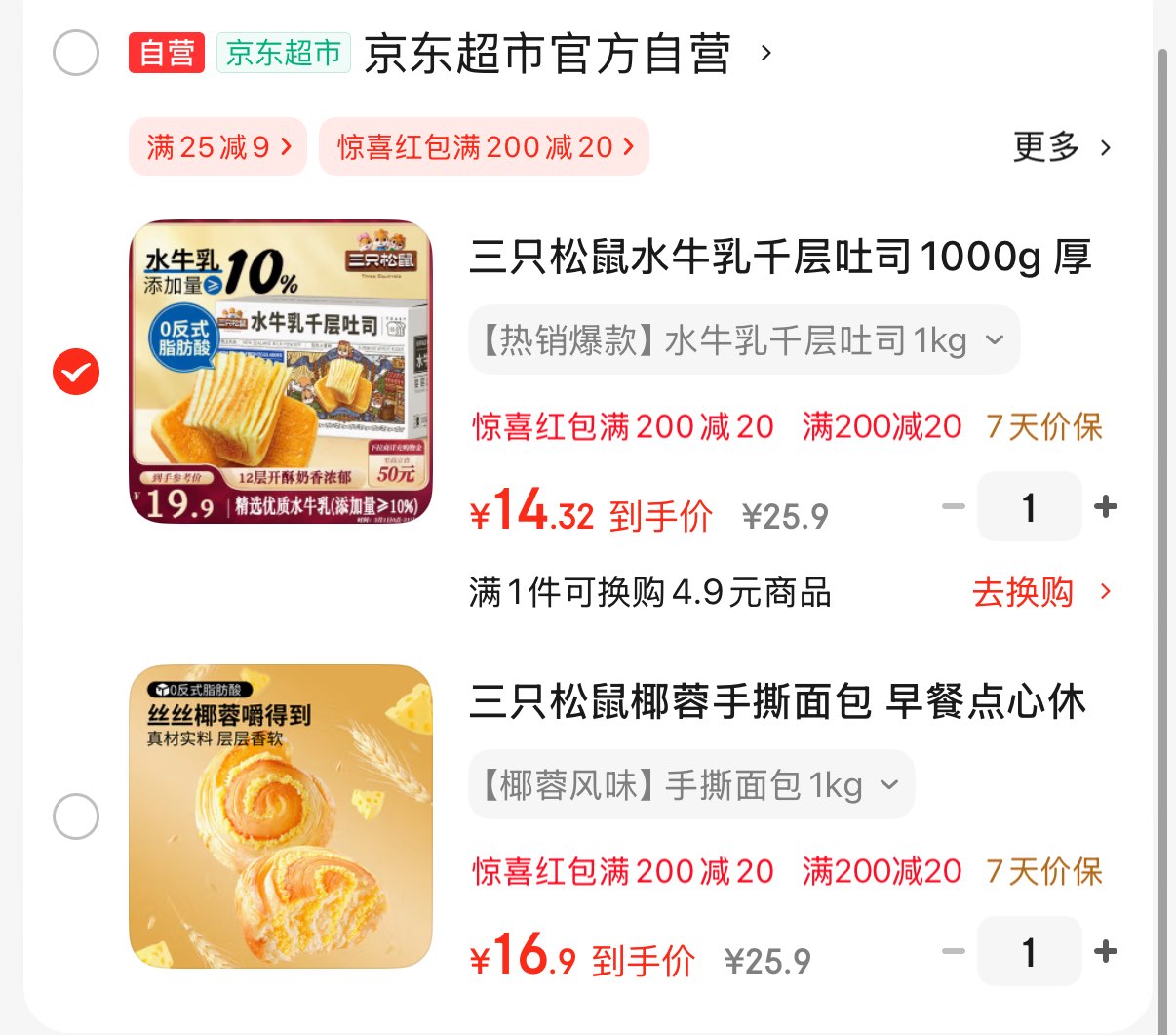1176x1035 pixels.
Task: Decrease quantity of 水牛乳千层吐司
Action: [x=954, y=507]
